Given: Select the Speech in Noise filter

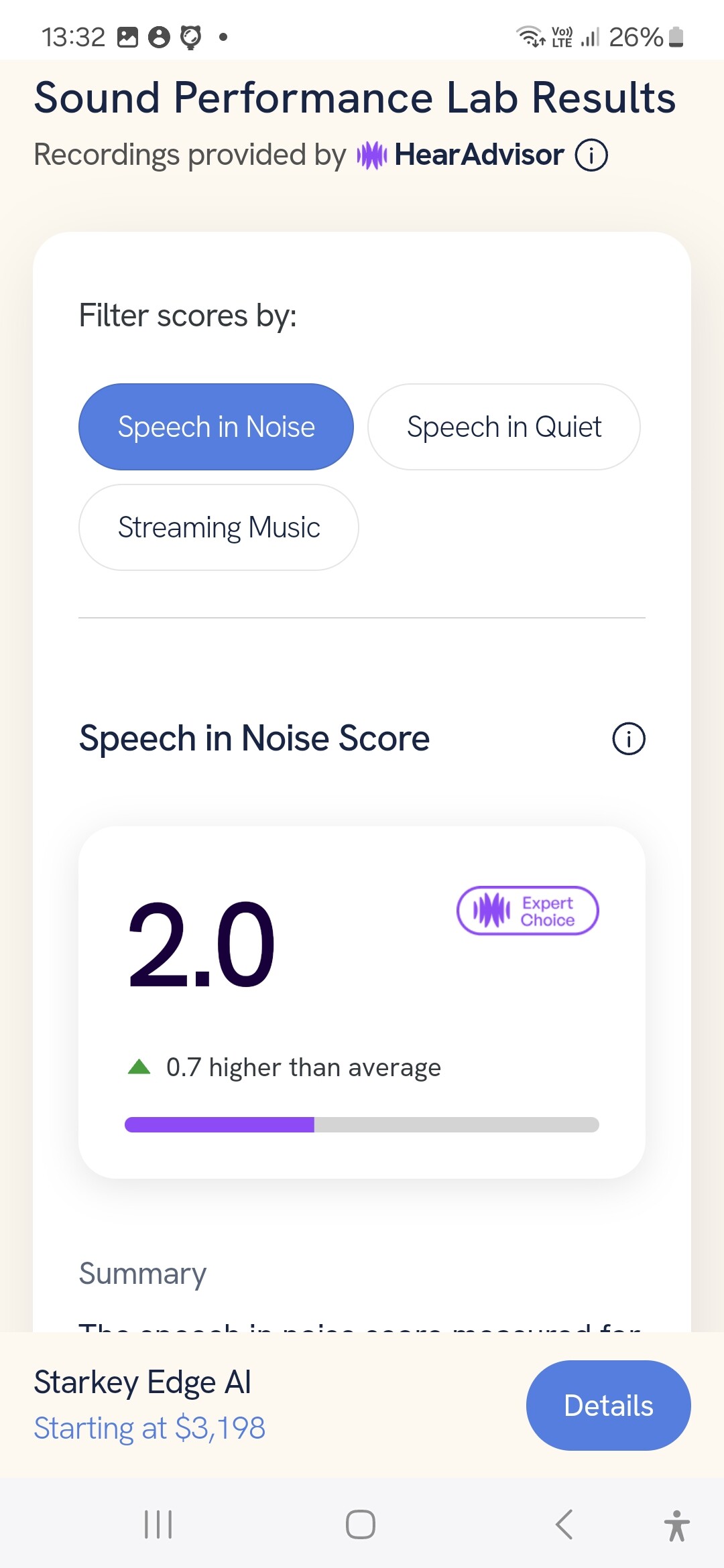Looking at the screenshot, I should (216, 427).
